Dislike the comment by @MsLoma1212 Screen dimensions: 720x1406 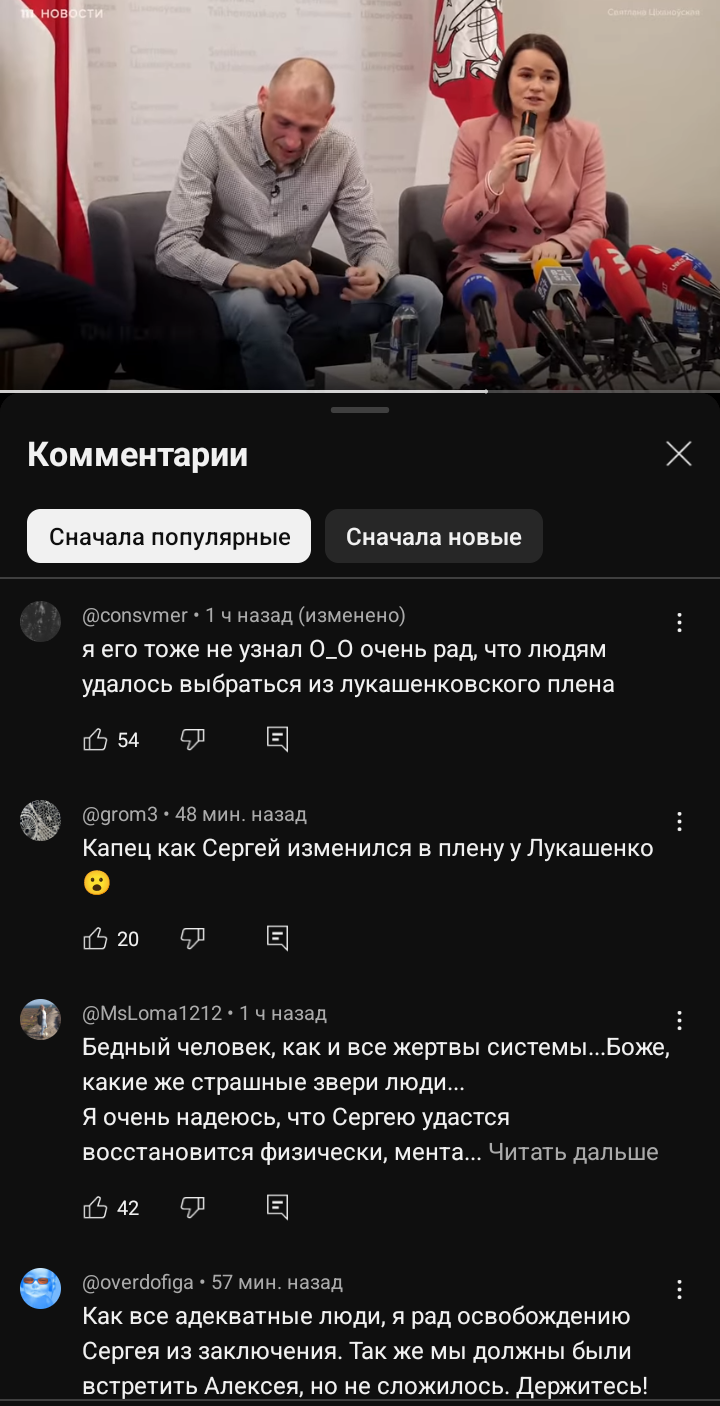pyautogui.click(x=192, y=1207)
